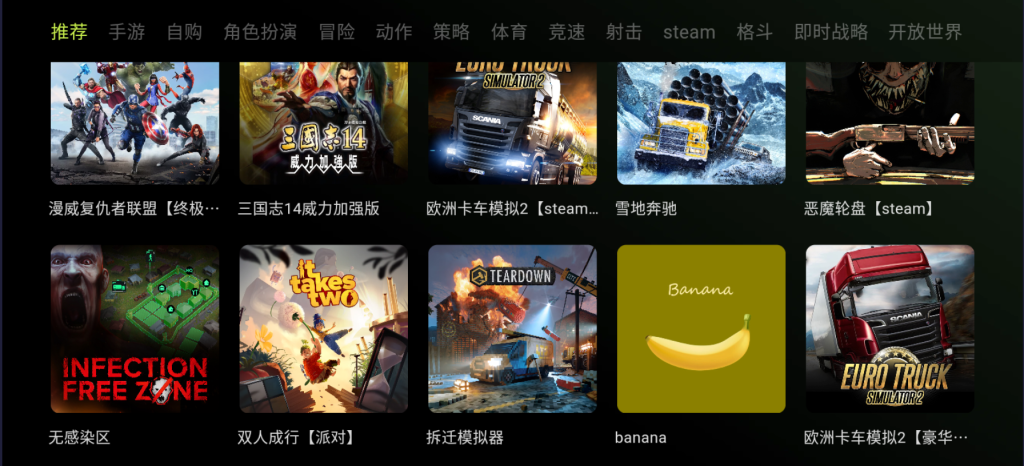This screenshot has width=1024, height=466.
Task: Open the banana game card
Action: (x=701, y=329)
